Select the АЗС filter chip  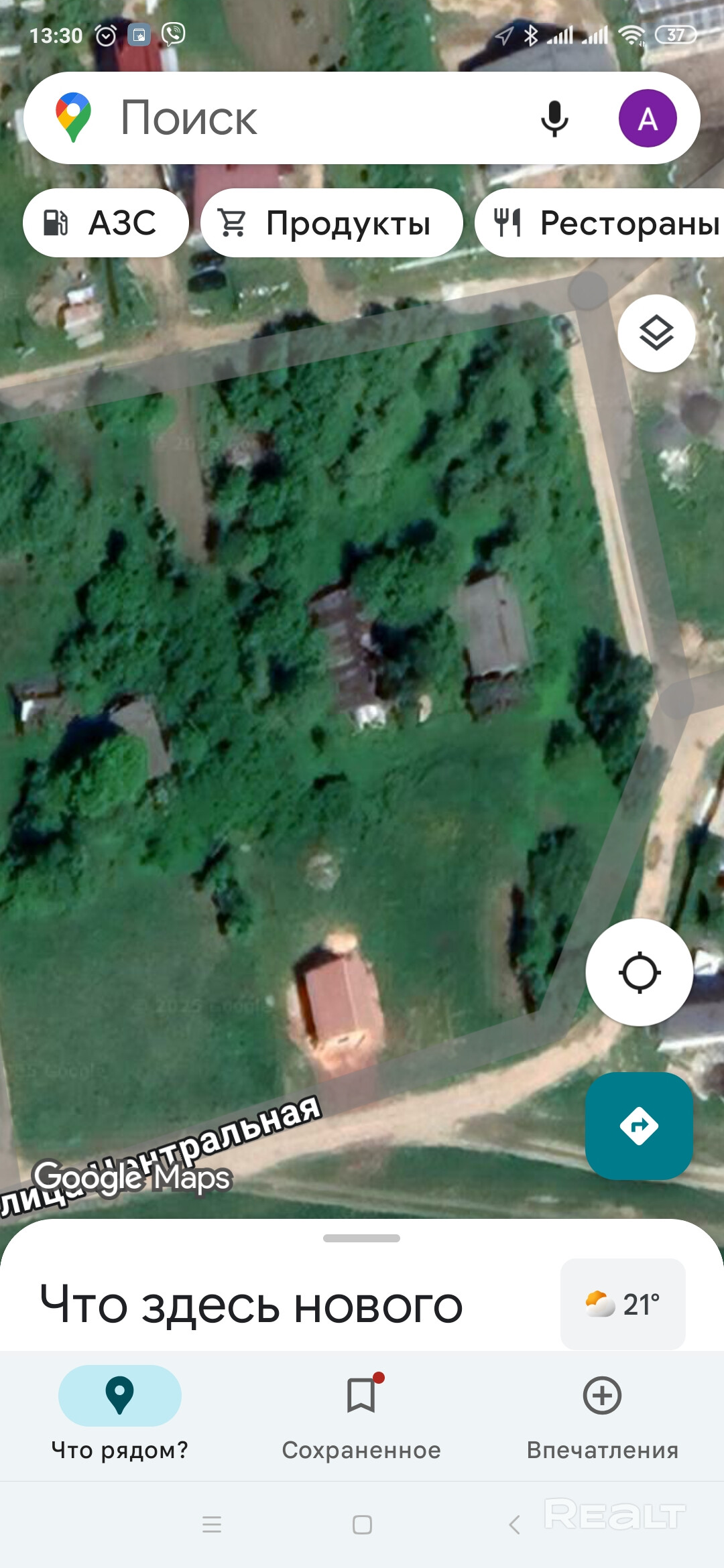point(106,223)
